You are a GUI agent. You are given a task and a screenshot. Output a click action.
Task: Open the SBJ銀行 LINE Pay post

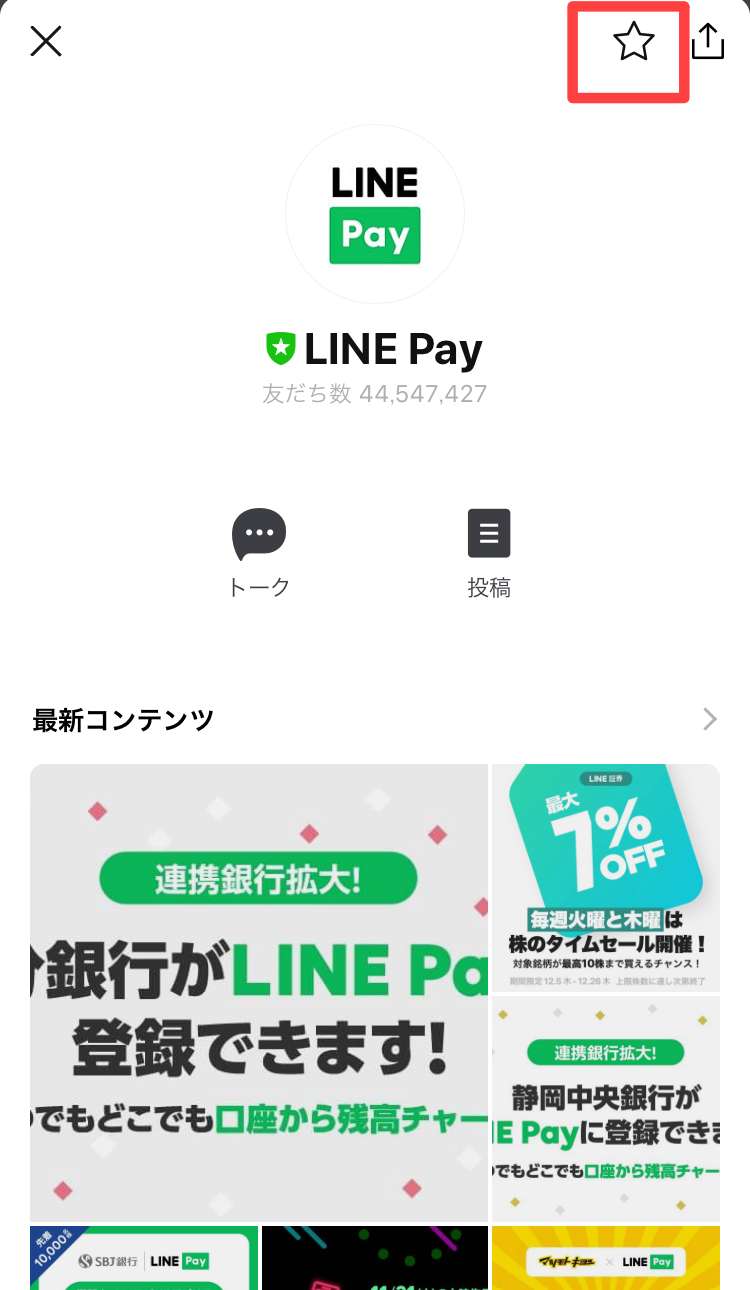(x=144, y=1258)
